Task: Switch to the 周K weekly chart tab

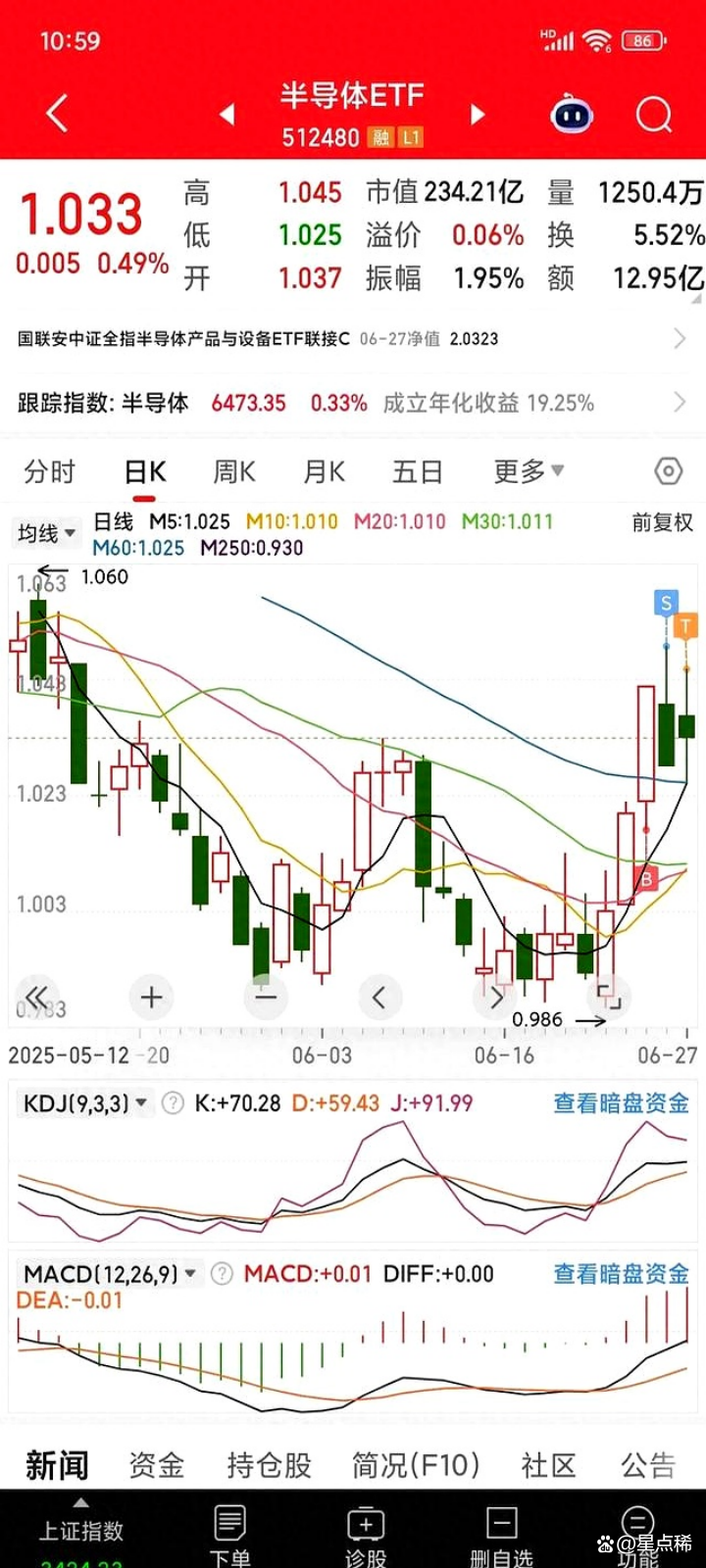Action: [x=232, y=471]
